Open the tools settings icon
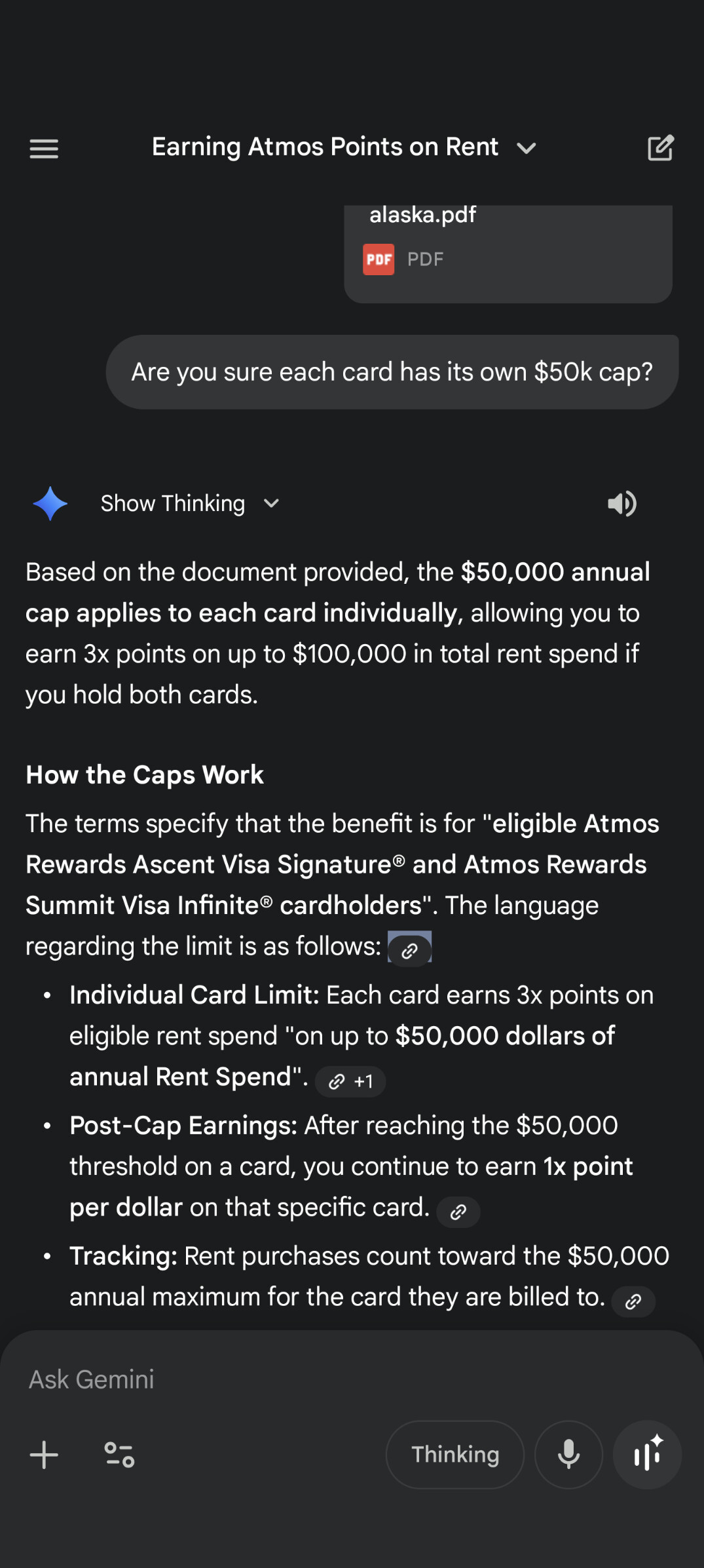This screenshot has width=704, height=1568. [119, 1455]
